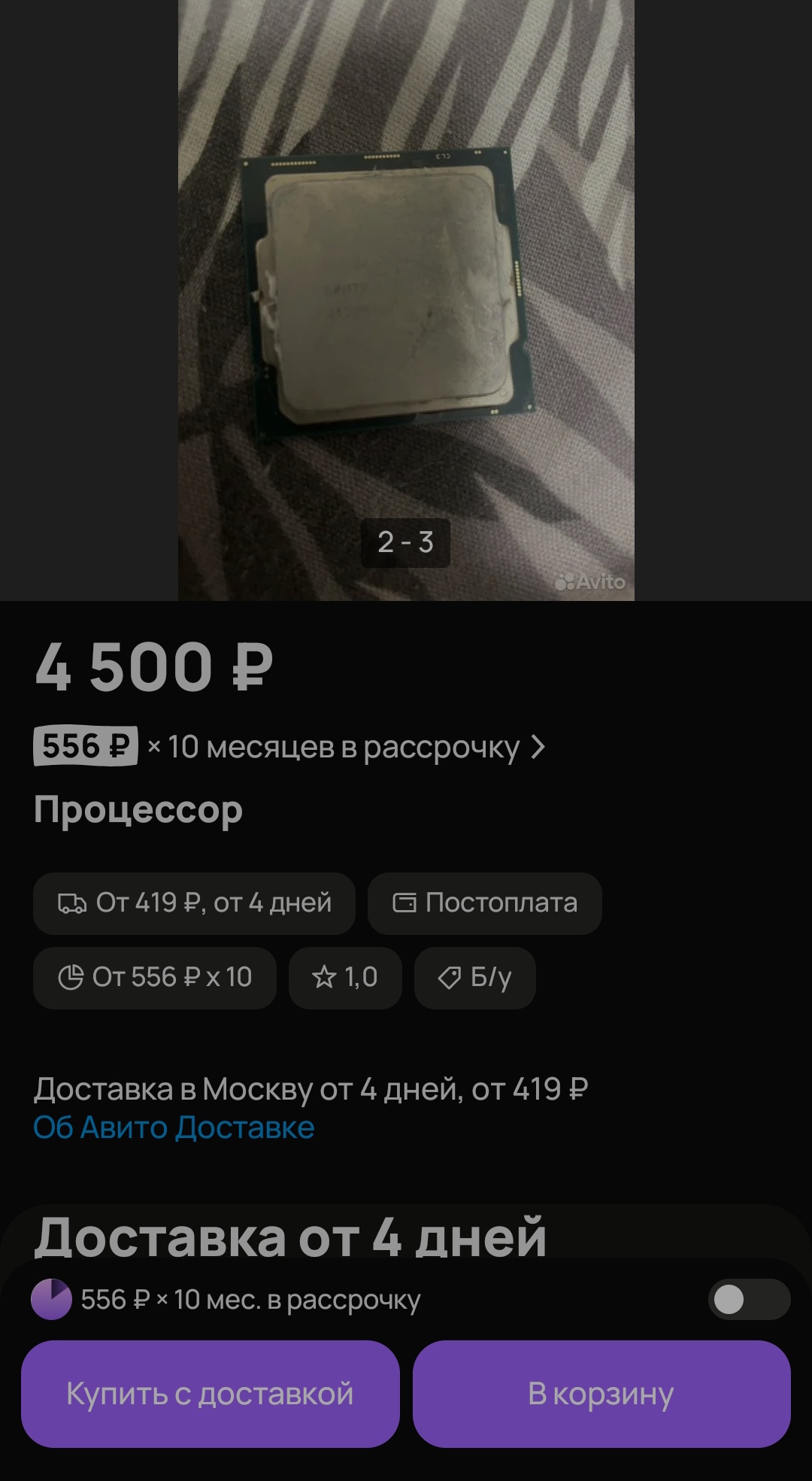Open the processor photo full screen

pos(406,299)
